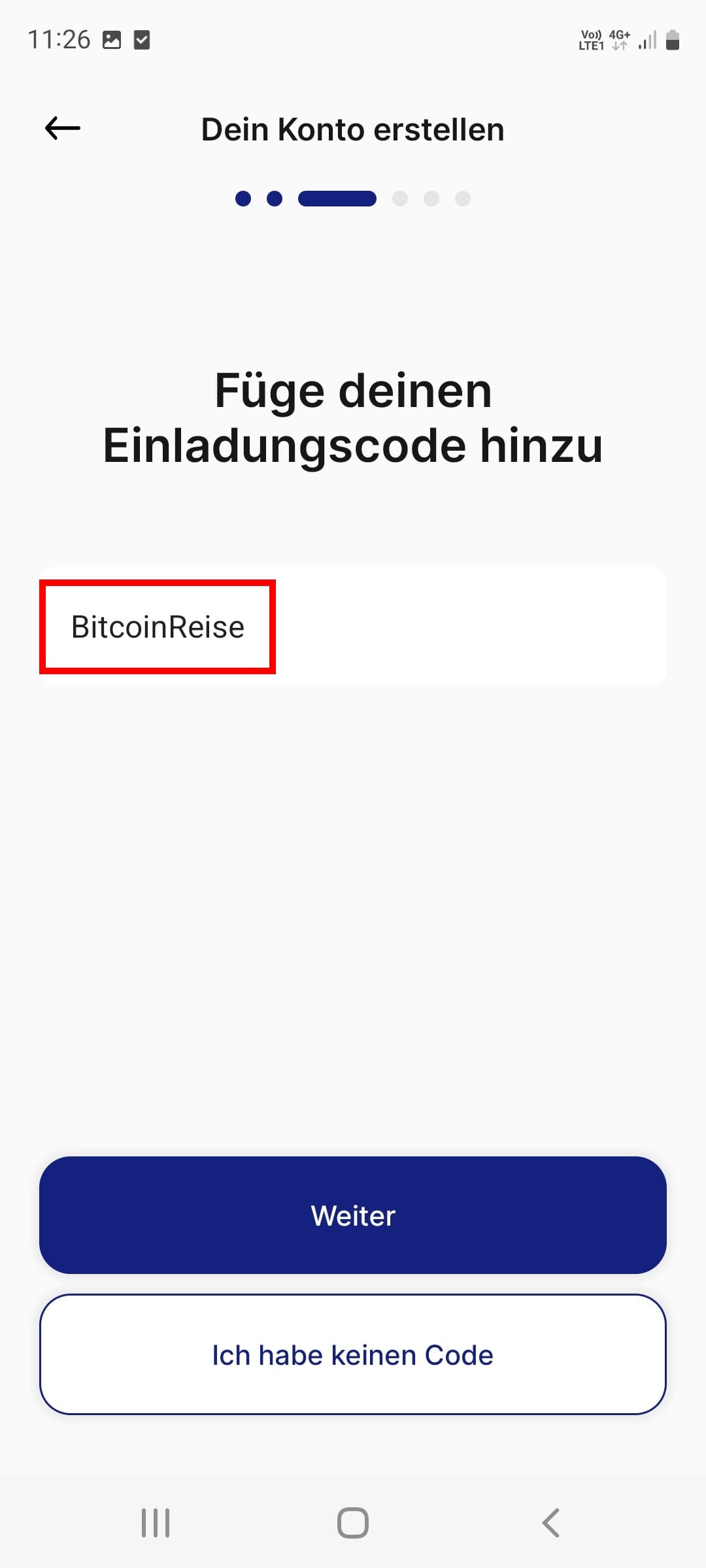This screenshot has width=706, height=1568.
Task: Go to the phone home screen
Action: click(353, 1523)
